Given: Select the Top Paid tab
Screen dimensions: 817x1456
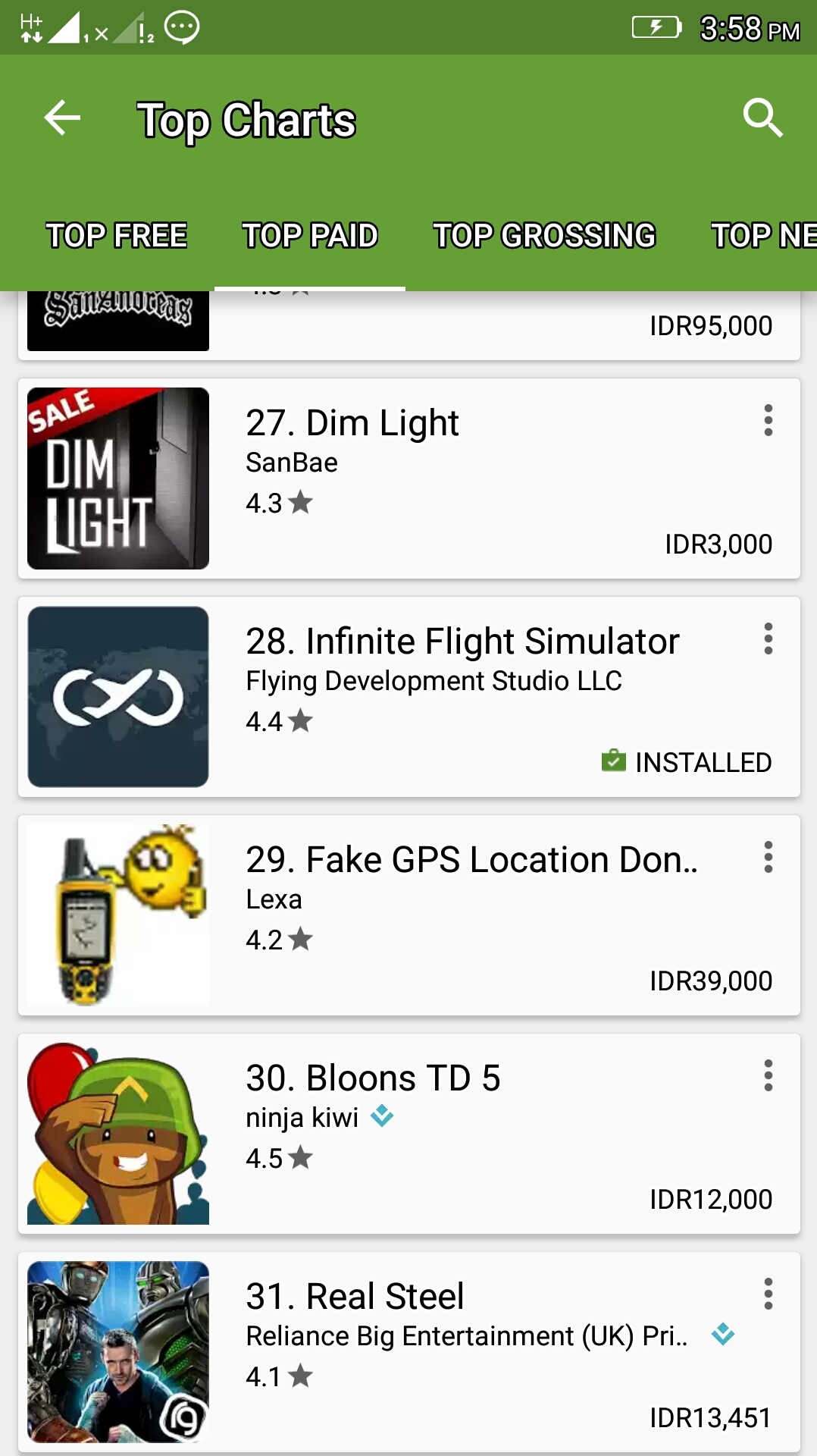Looking at the screenshot, I should [x=310, y=235].
